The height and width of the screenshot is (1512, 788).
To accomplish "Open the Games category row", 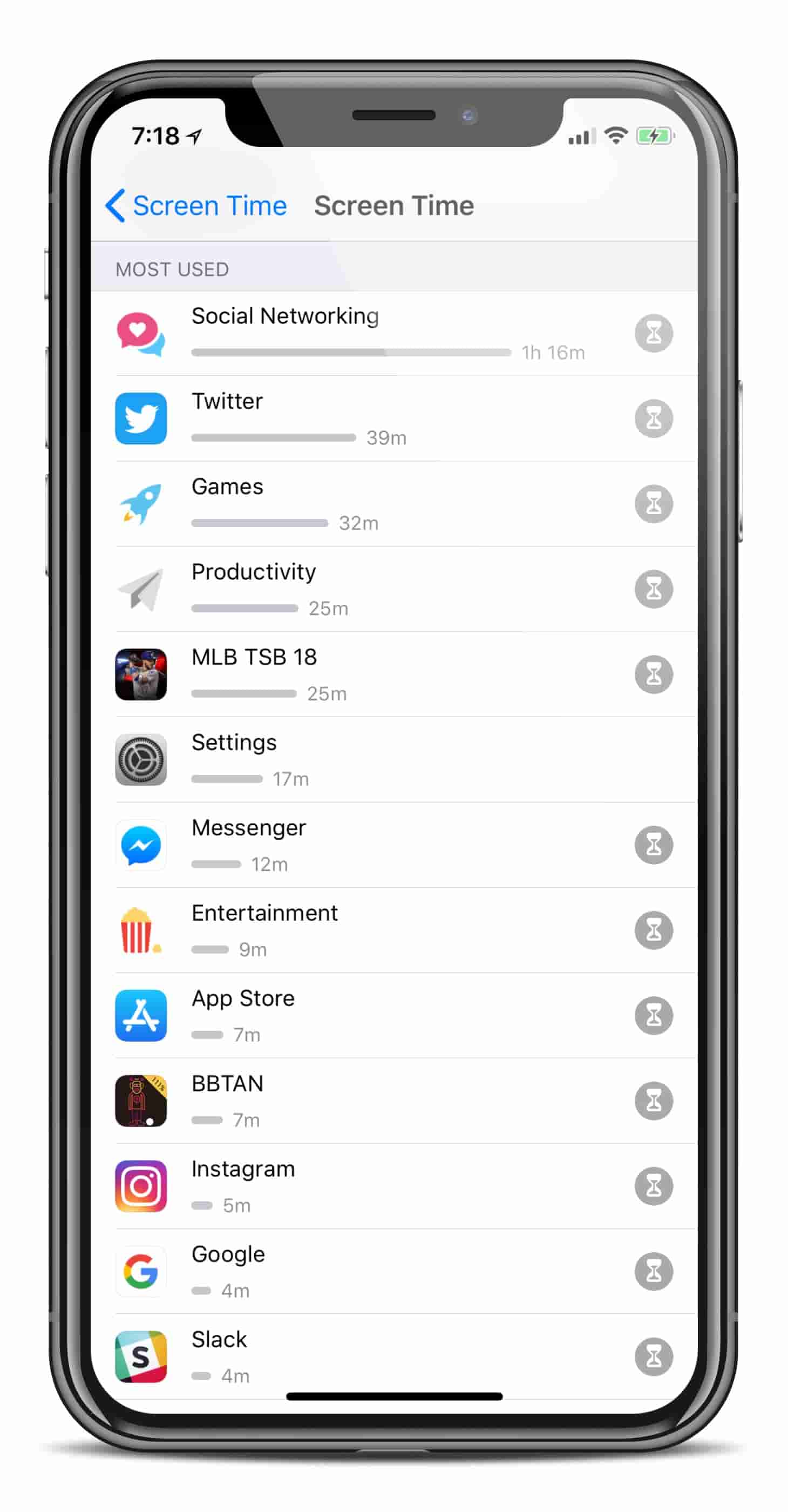I will (352, 504).
